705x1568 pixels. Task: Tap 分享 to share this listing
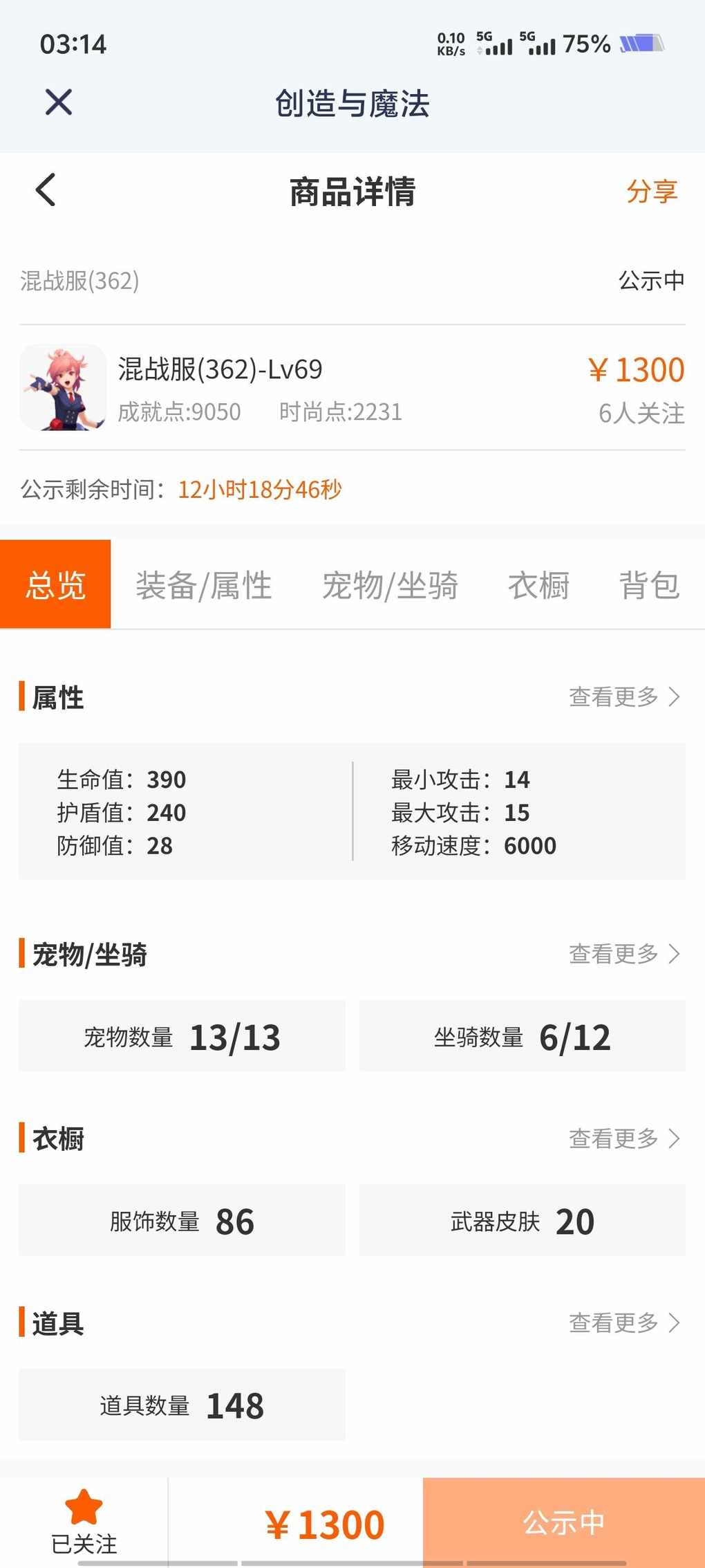pyautogui.click(x=652, y=192)
